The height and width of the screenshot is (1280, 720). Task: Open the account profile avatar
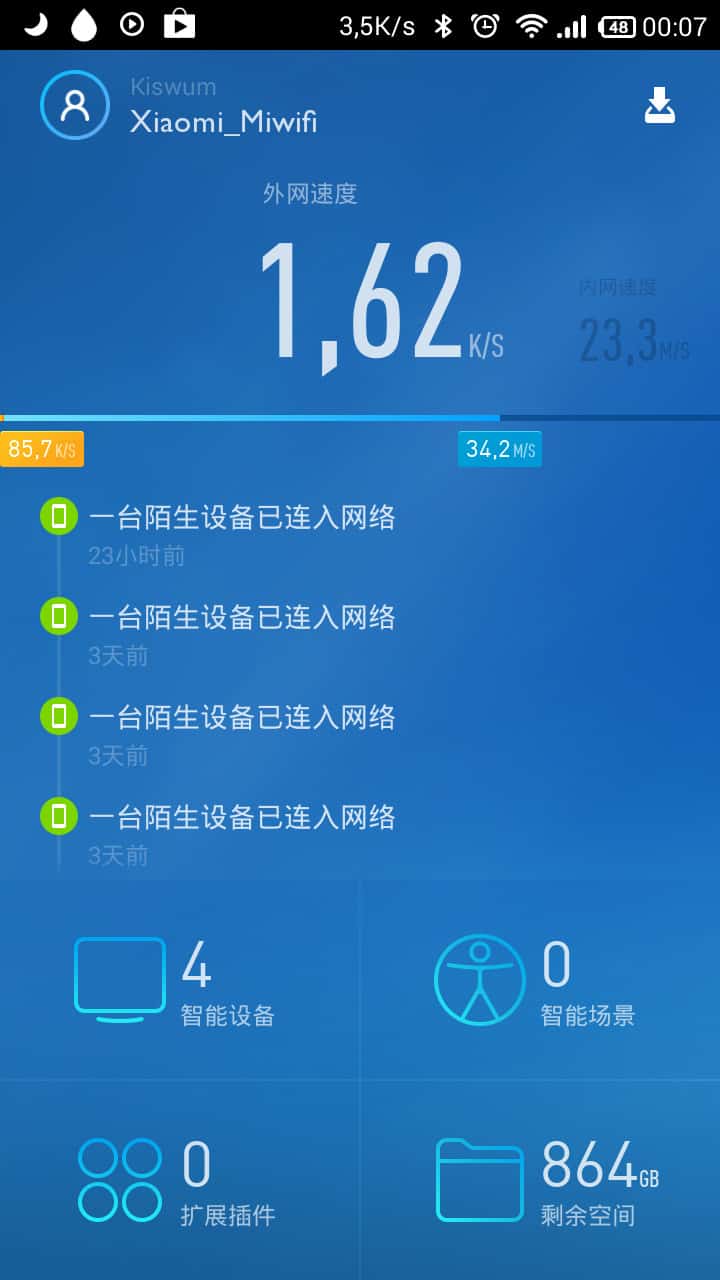pos(74,105)
